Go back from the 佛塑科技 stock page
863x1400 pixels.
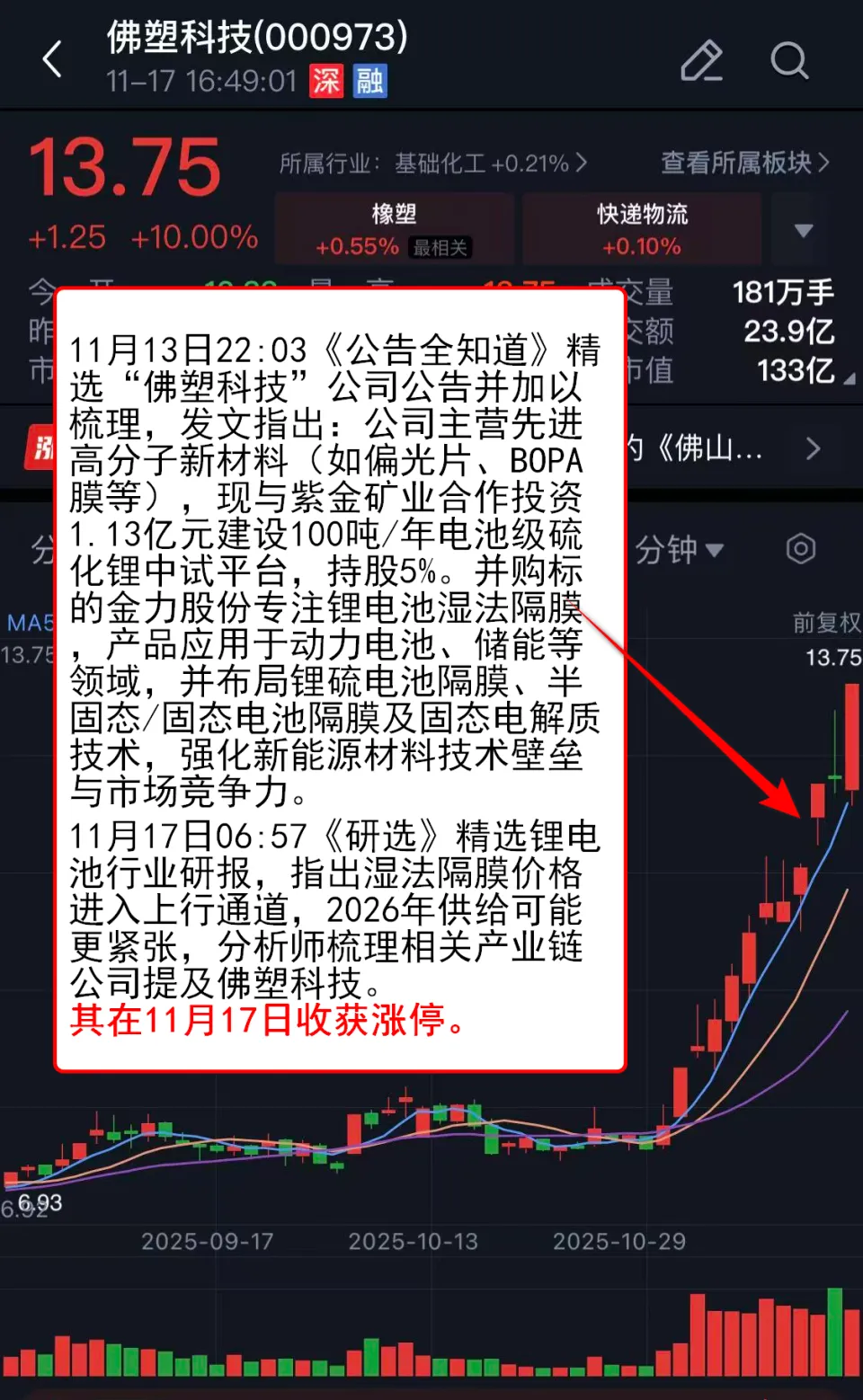pyautogui.click(x=53, y=60)
